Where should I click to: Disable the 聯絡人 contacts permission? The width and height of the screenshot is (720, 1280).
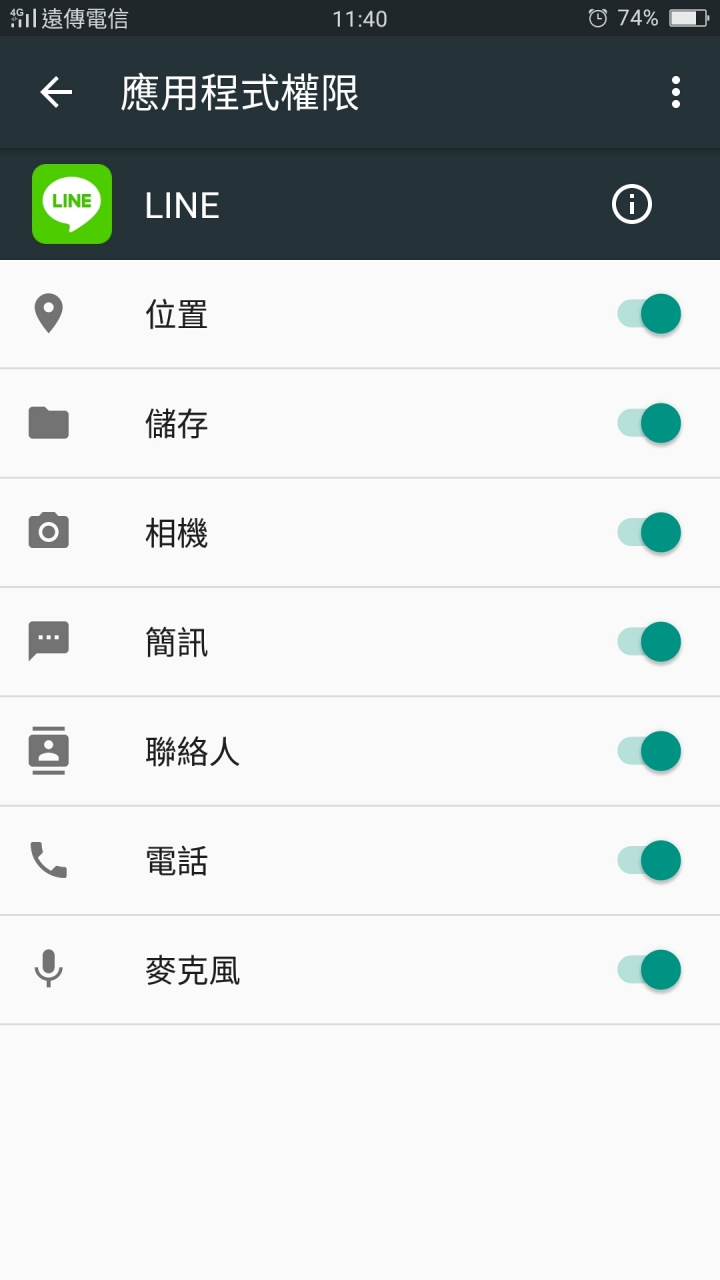click(x=649, y=751)
